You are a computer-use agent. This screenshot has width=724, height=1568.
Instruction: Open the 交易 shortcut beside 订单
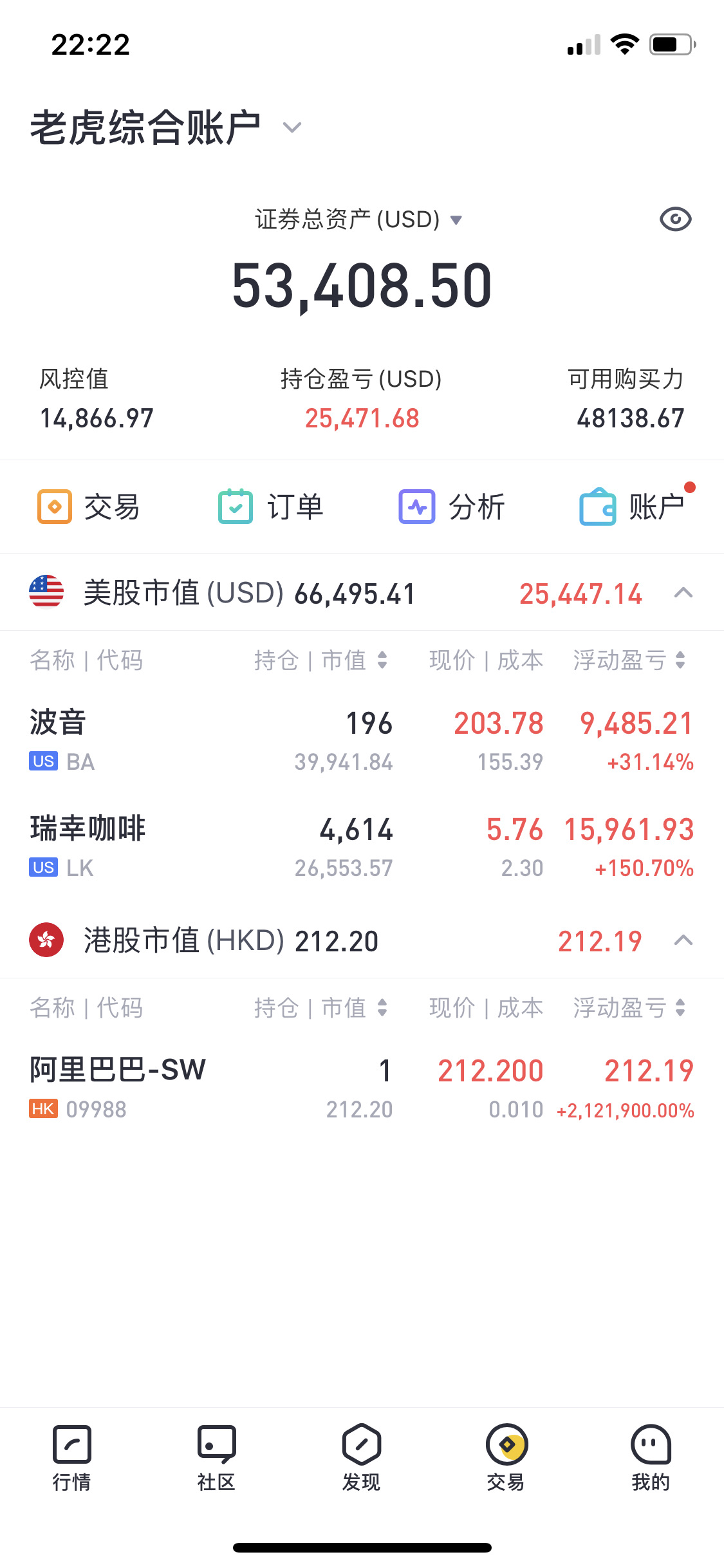[x=89, y=507]
